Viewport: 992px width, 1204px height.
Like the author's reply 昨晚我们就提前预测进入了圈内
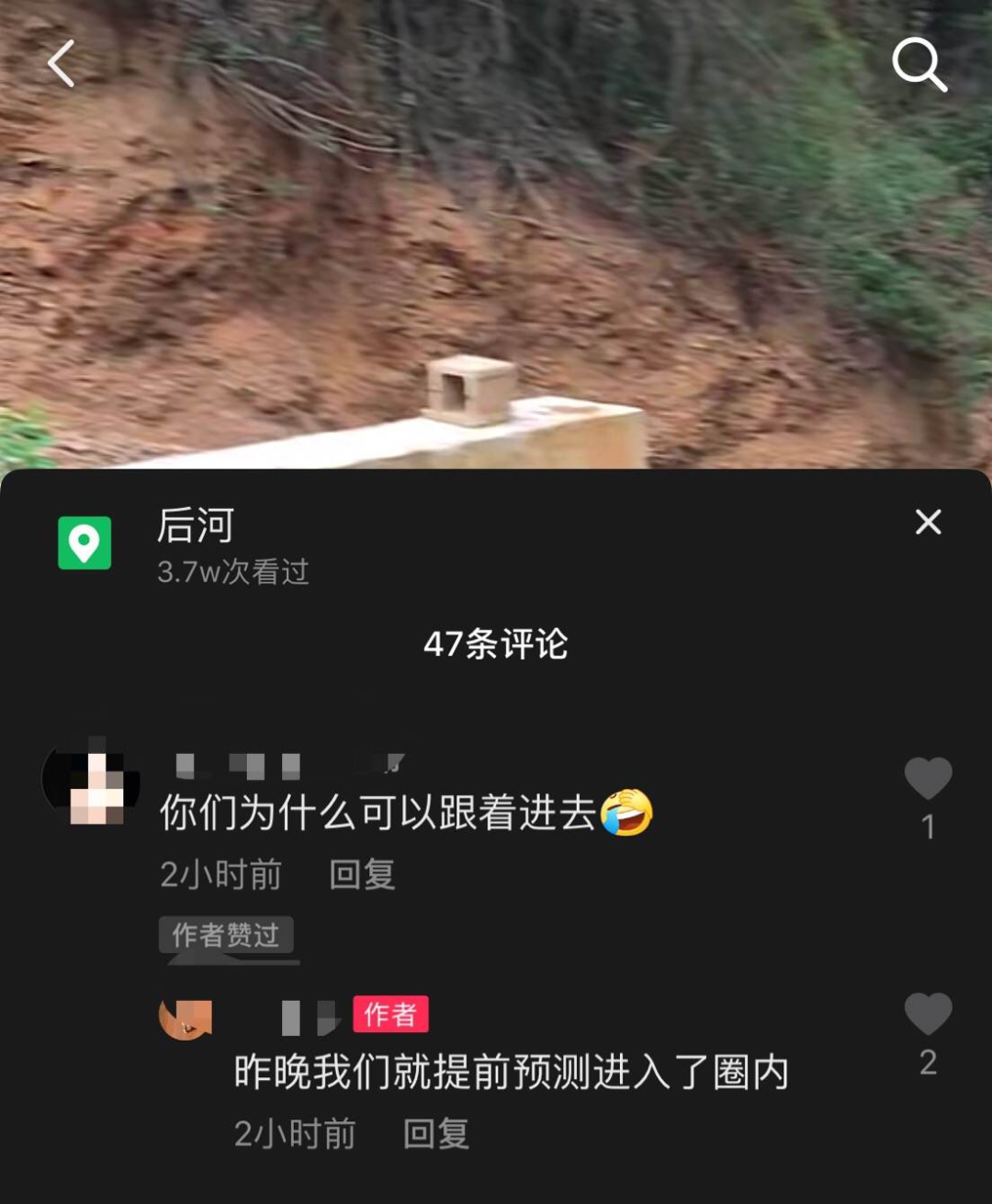[x=928, y=1015]
